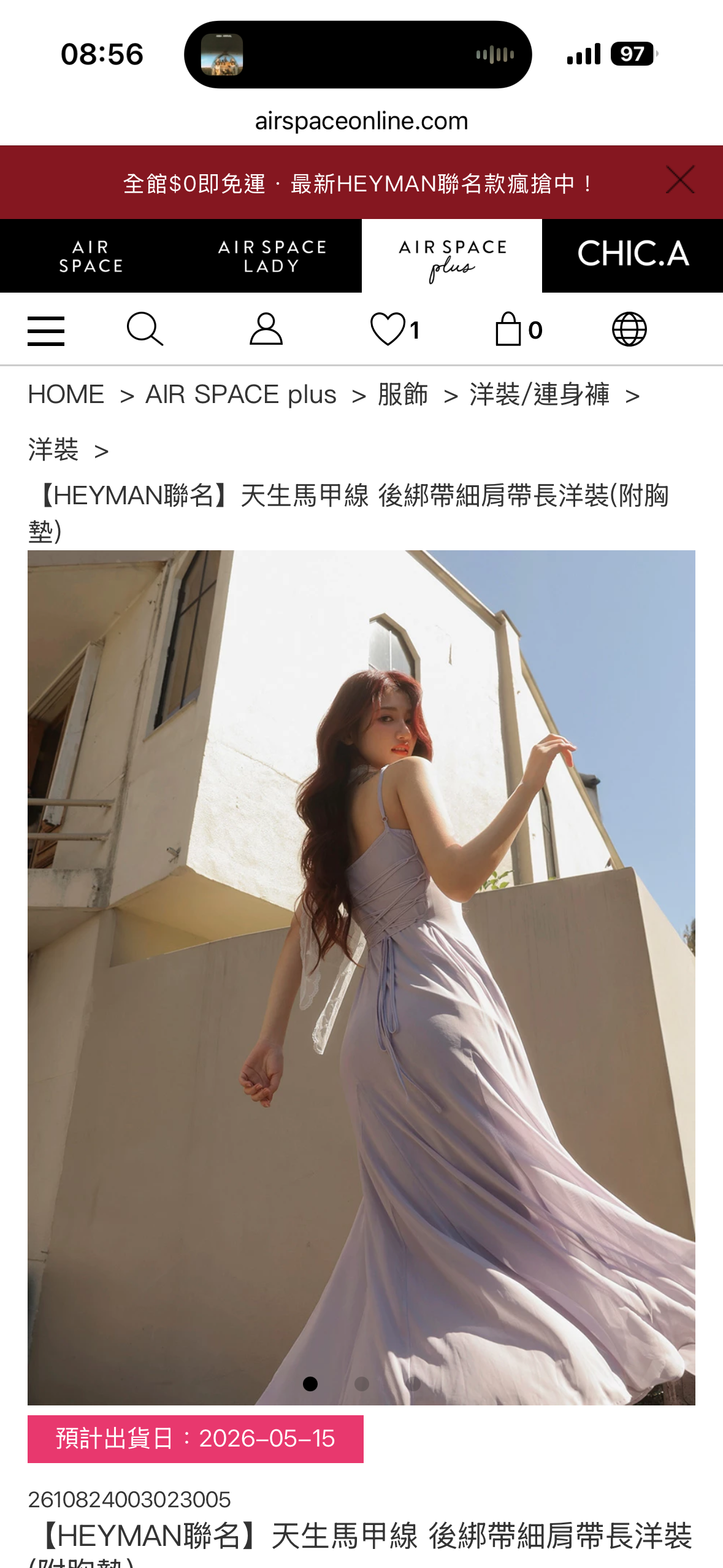Image resolution: width=723 pixels, height=1568 pixels.
Task: Open the 服飾 breadcrumb
Action: 402,394
